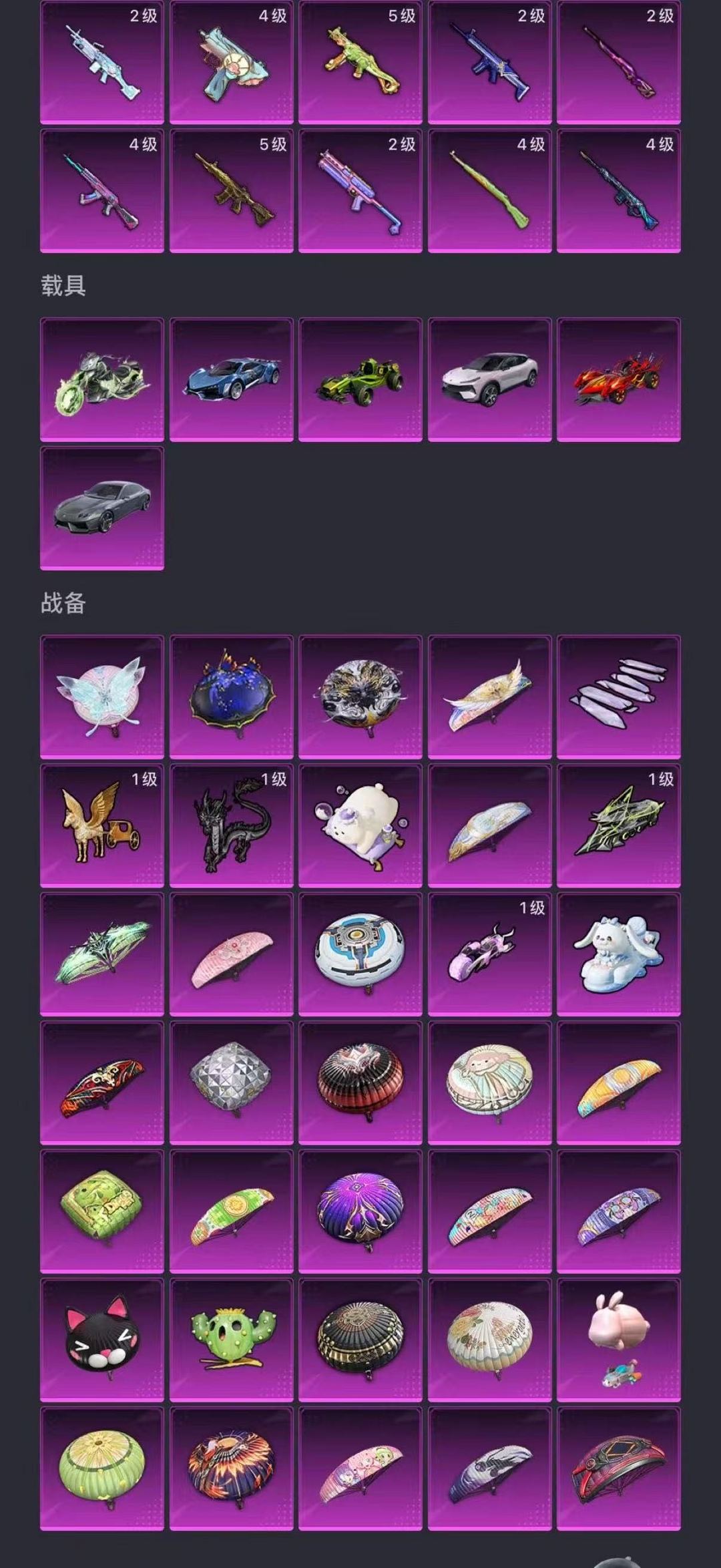View the black dragon level 1 item

click(232, 825)
